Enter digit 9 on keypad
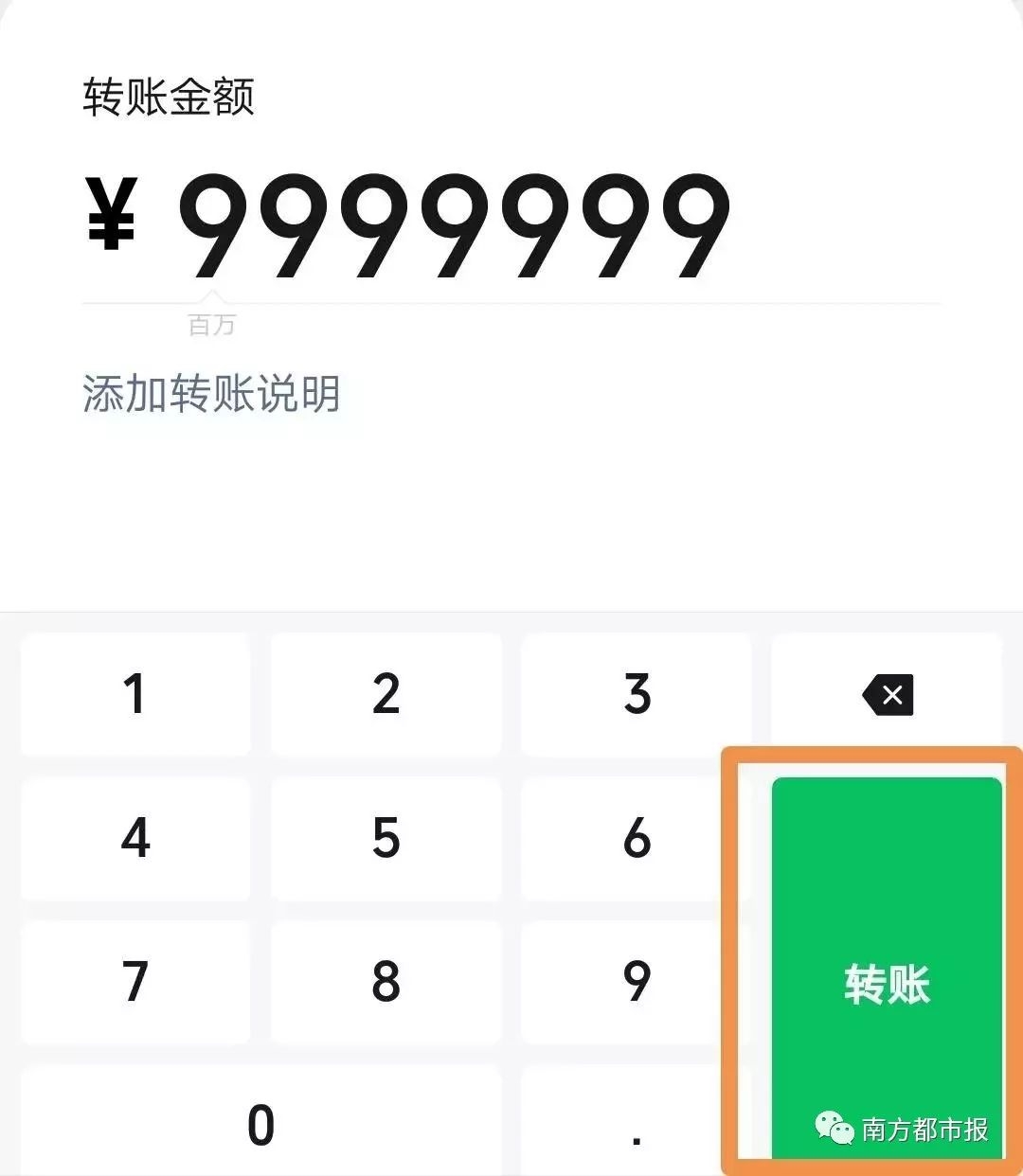This screenshot has height=1176, width=1023. point(637,982)
